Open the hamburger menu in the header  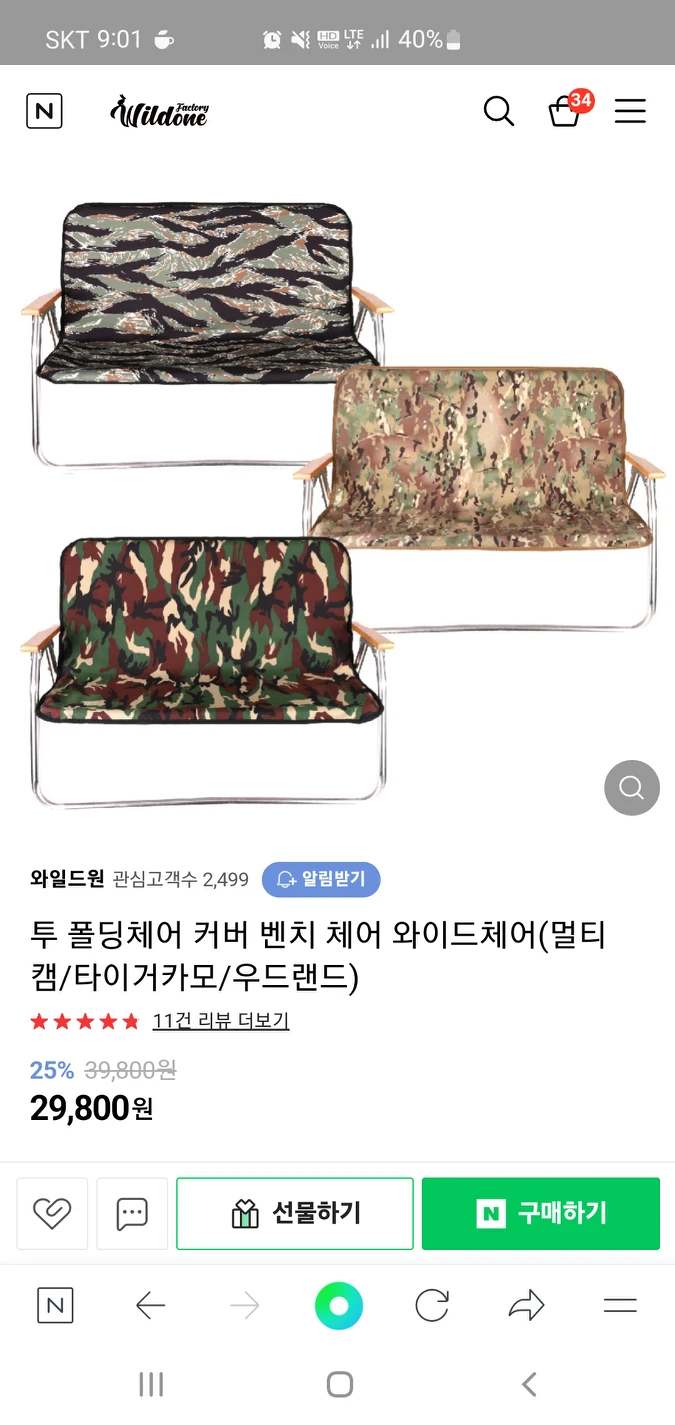click(630, 111)
